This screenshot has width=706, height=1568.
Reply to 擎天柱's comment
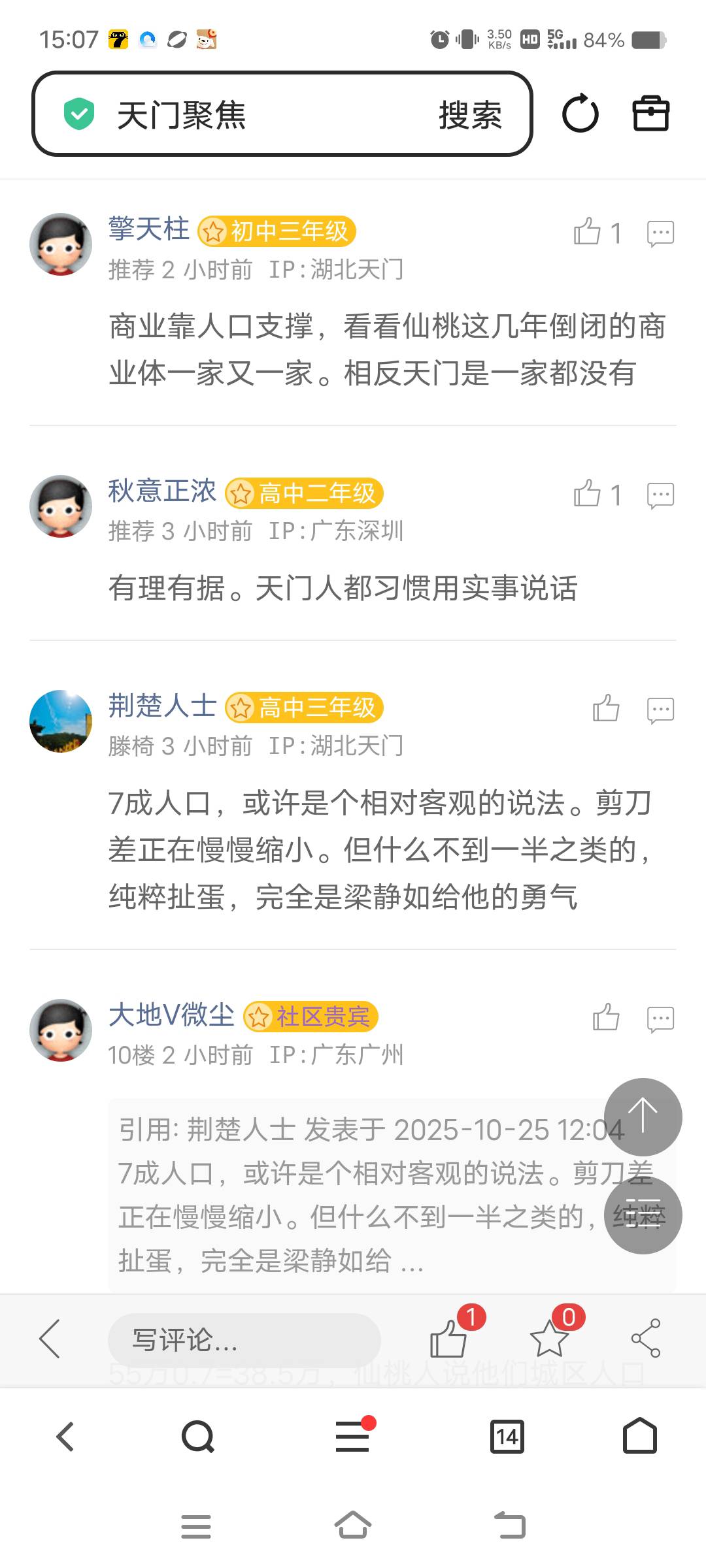(x=660, y=233)
